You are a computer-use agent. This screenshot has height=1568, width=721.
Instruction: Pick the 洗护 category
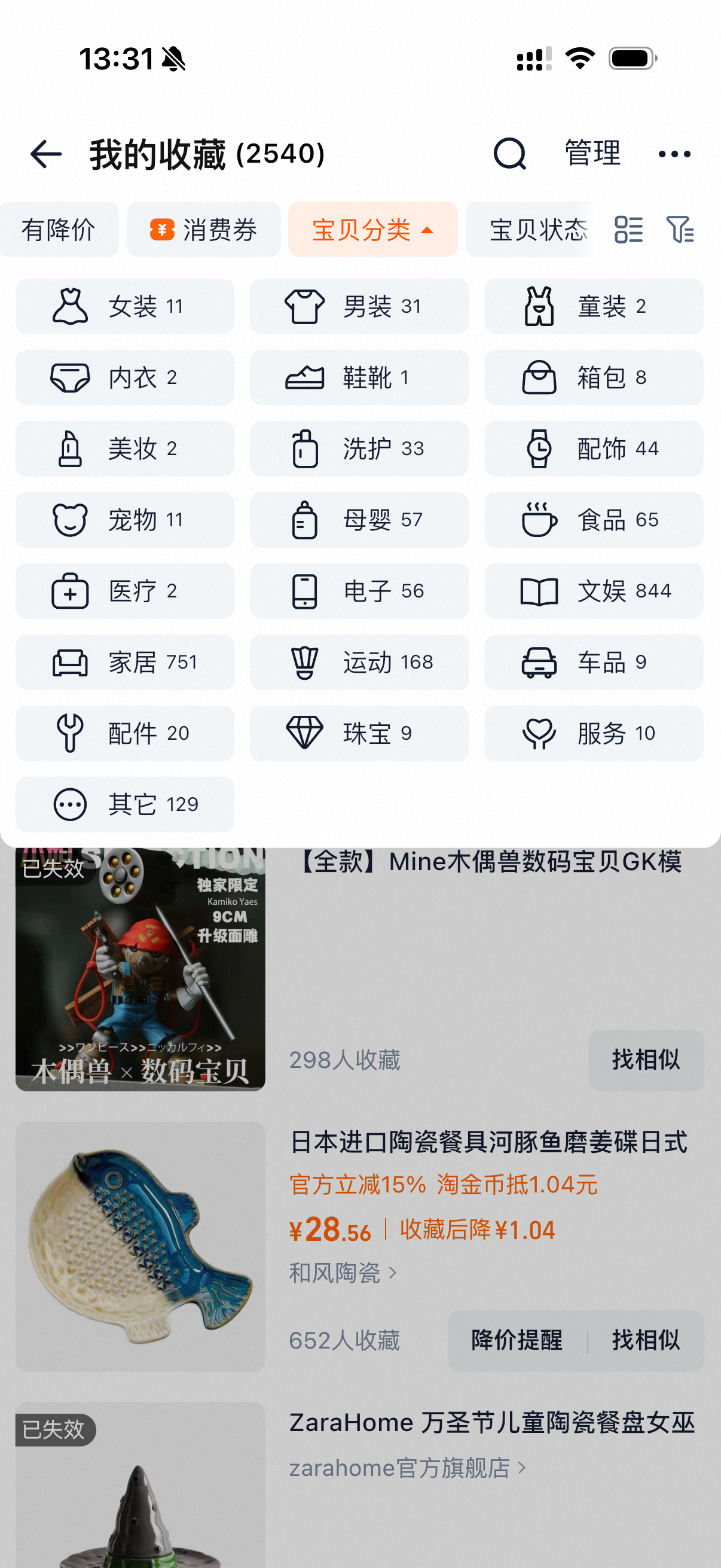click(359, 449)
